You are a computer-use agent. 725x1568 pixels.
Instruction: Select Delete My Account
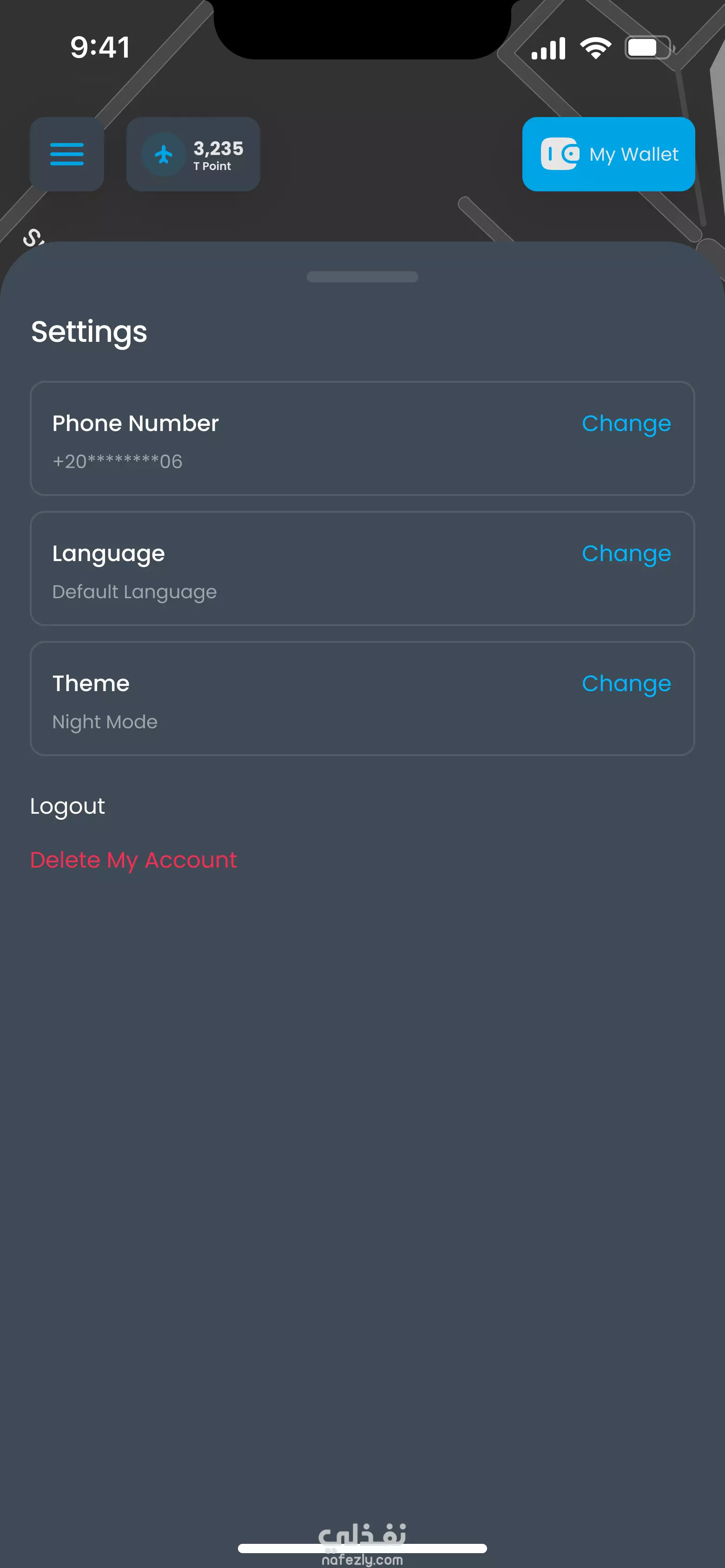tap(133, 860)
